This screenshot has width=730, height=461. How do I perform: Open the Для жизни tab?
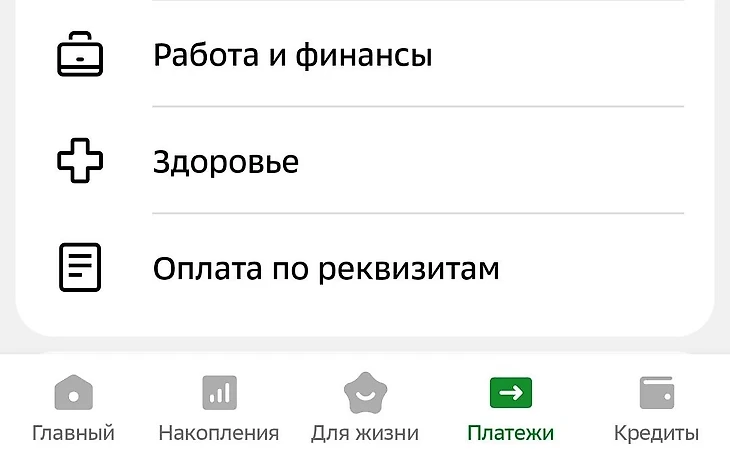364,408
